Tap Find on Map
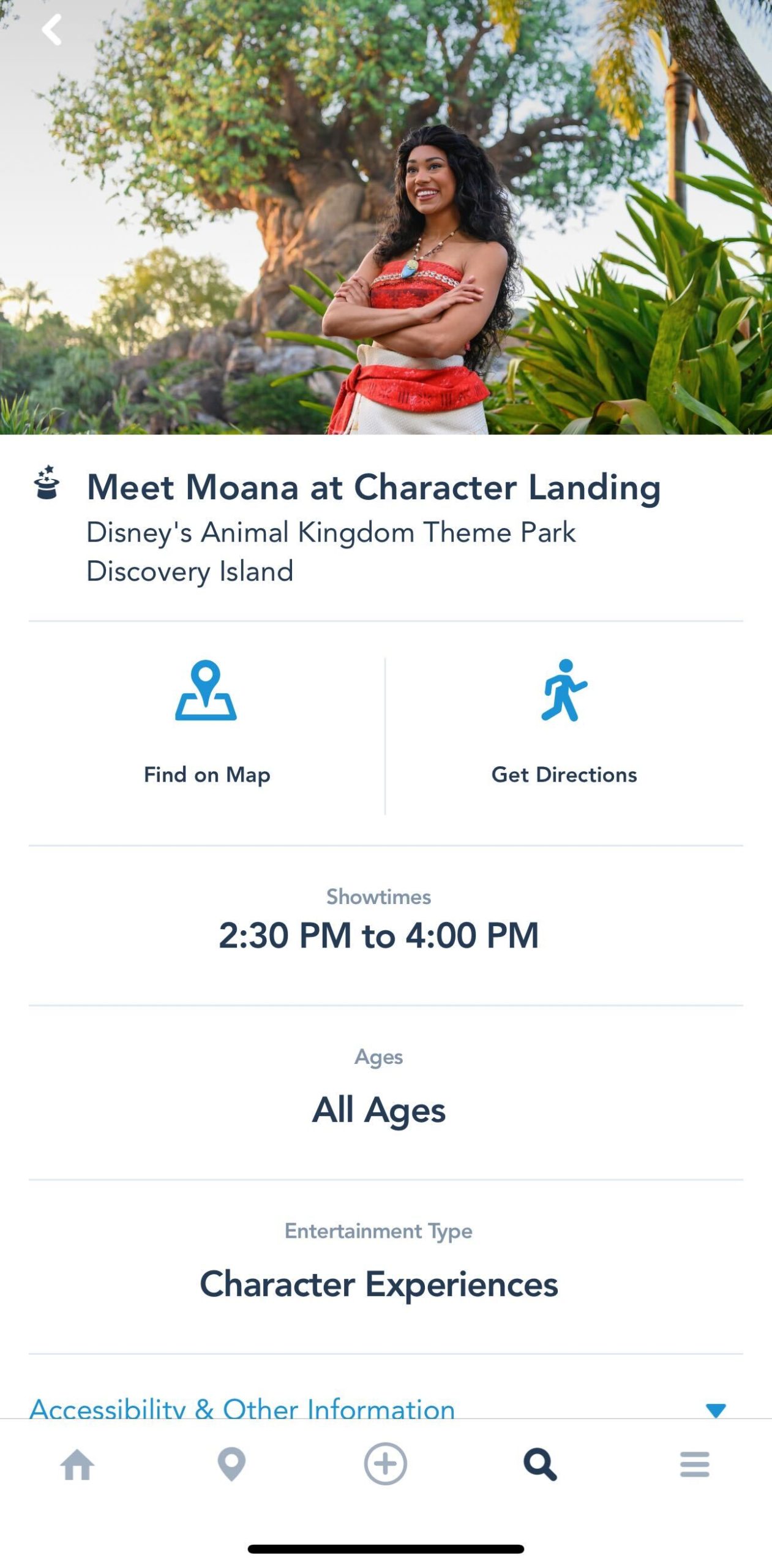Viewport: 772px width, 1568px height. pyautogui.click(x=206, y=723)
